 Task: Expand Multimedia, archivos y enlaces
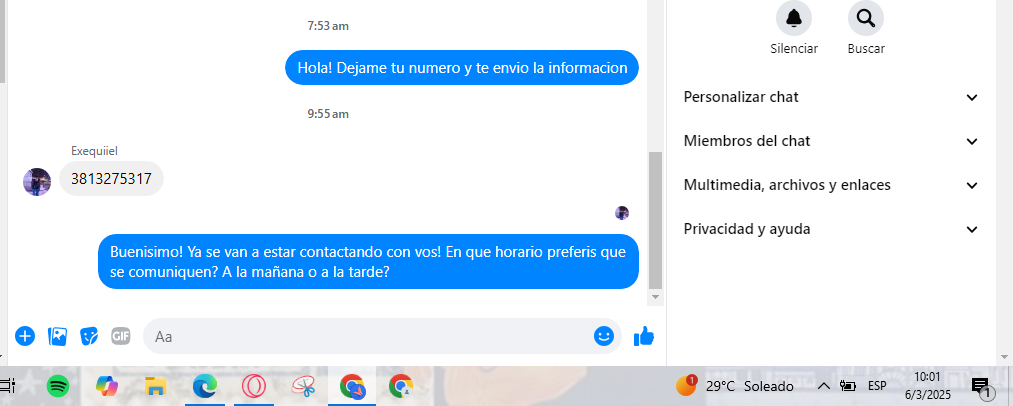(x=830, y=185)
